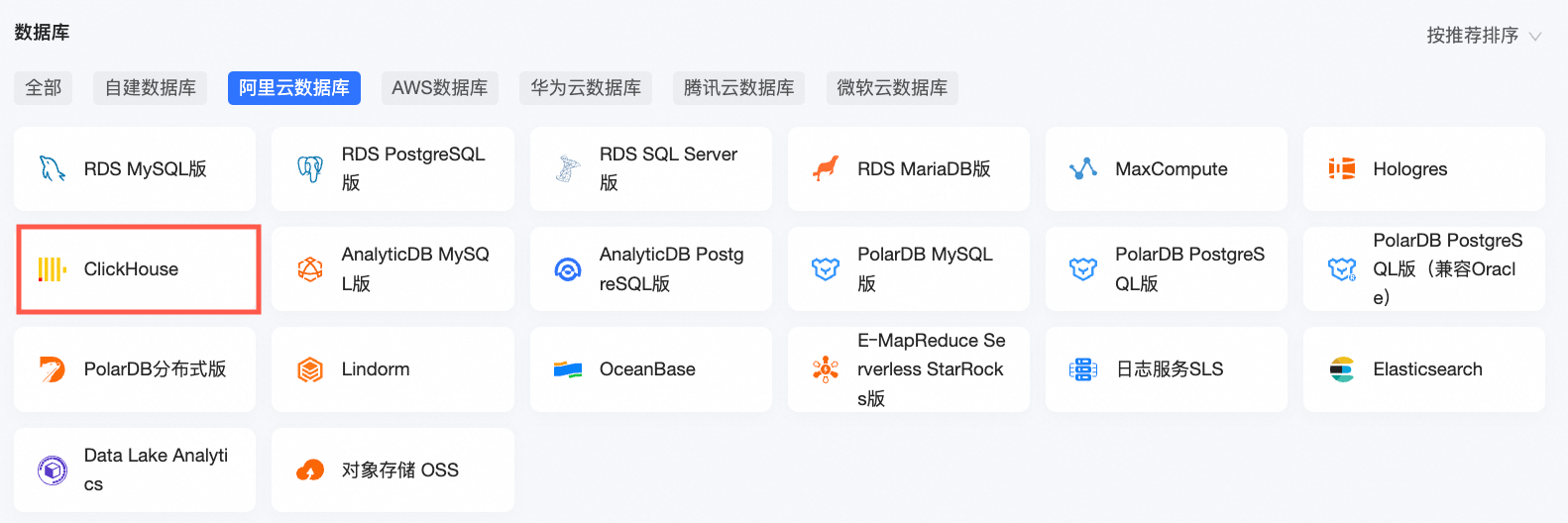Select PolarDB分布式版 database
The image size is (1568, 523).
(x=135, y=369)
